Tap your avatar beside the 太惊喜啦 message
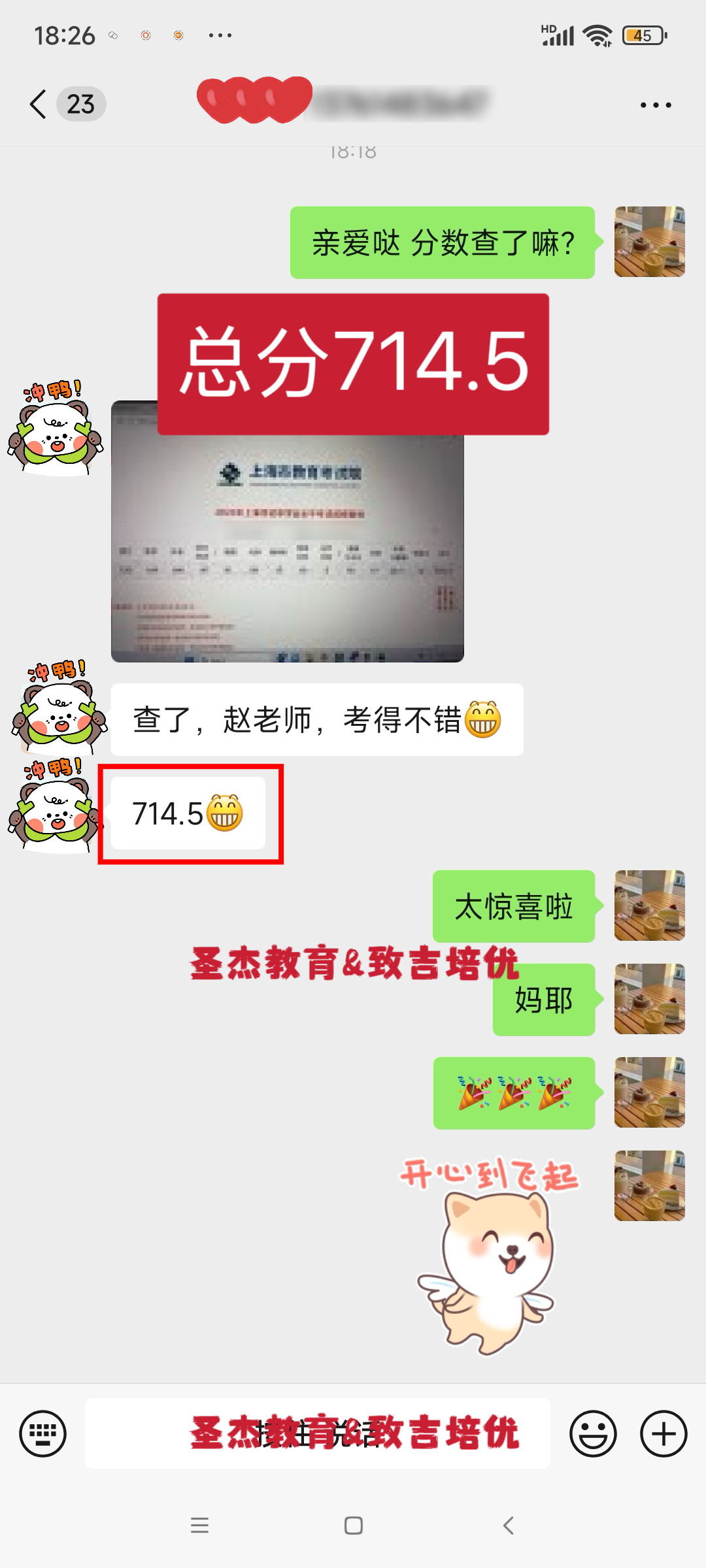Image resolution: width=706 pixels, height=1568 pixels. pos(649,906)
